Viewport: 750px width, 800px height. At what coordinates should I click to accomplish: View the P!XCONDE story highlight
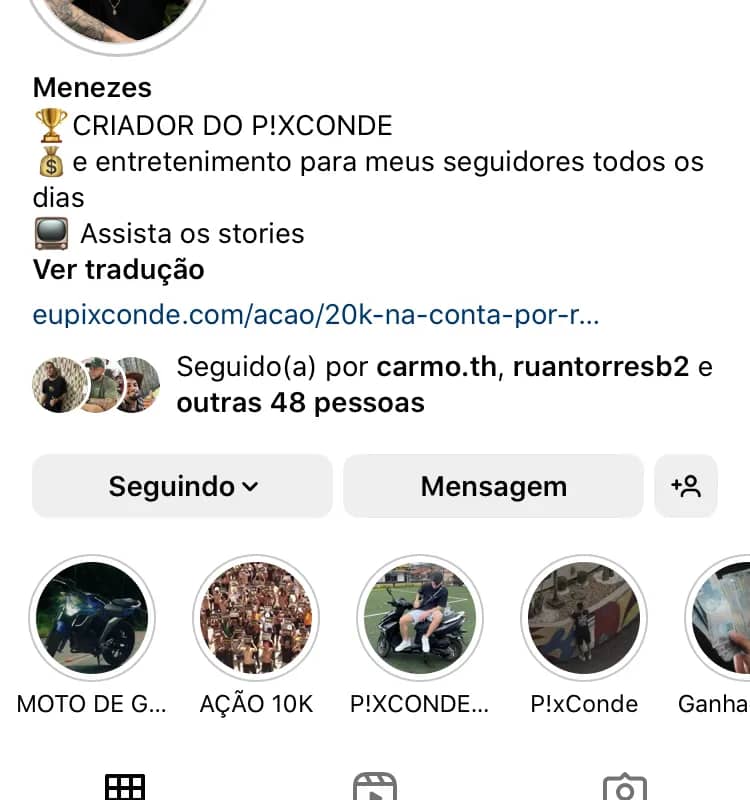420,618
